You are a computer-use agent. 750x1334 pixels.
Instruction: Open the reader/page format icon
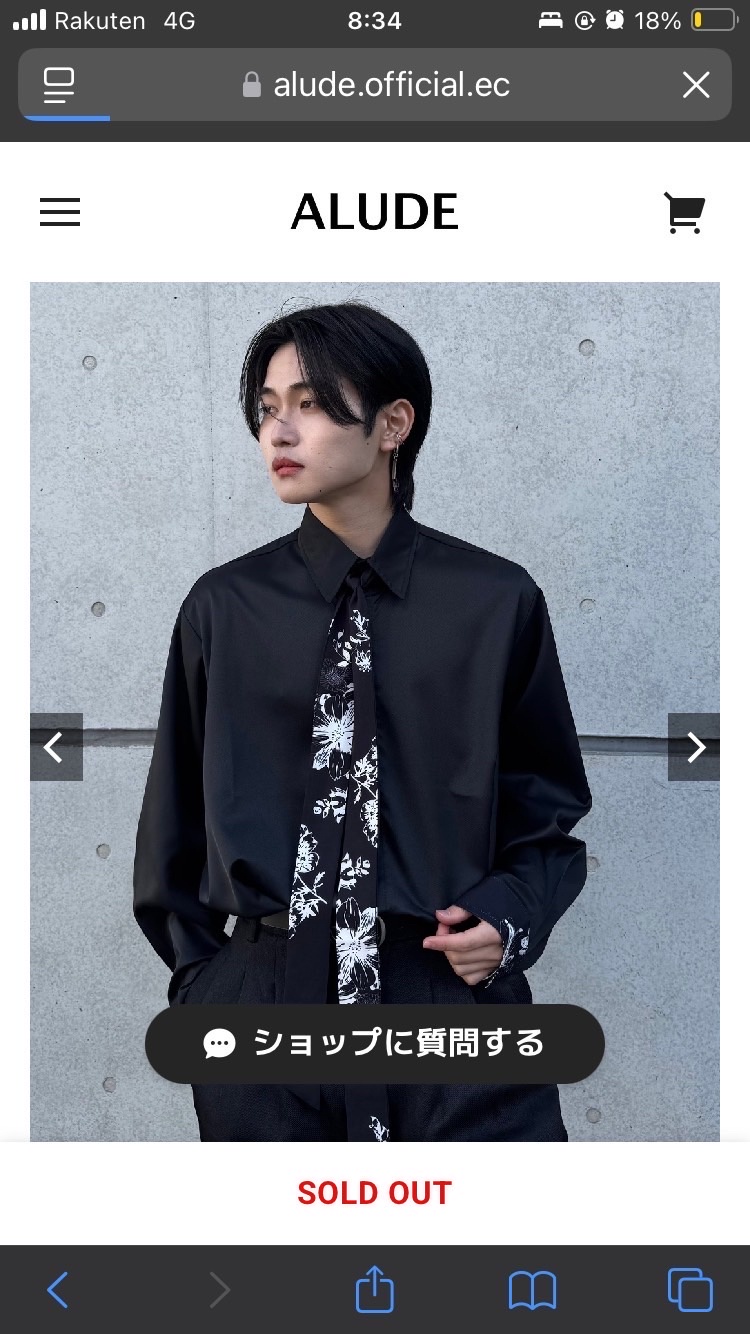point(60,85)
